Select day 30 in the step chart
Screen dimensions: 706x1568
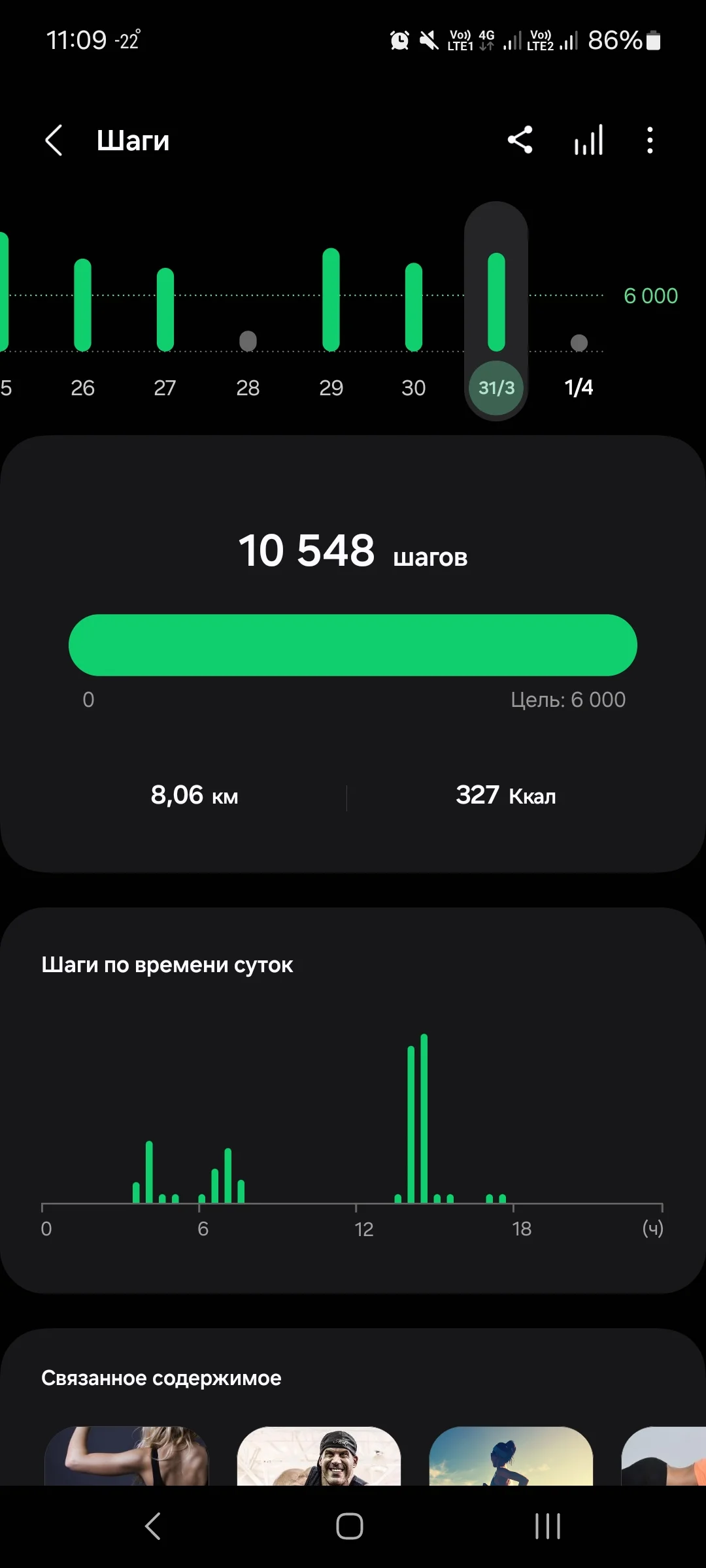point(414,327)
